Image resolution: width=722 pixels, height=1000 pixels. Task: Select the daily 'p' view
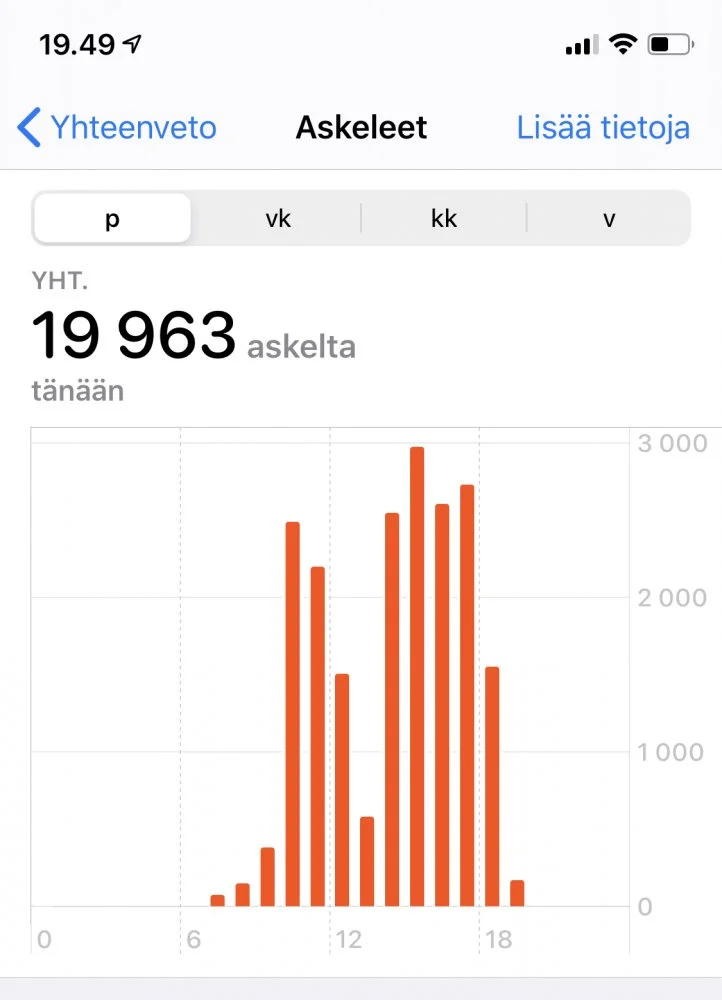tap(112, 219)
